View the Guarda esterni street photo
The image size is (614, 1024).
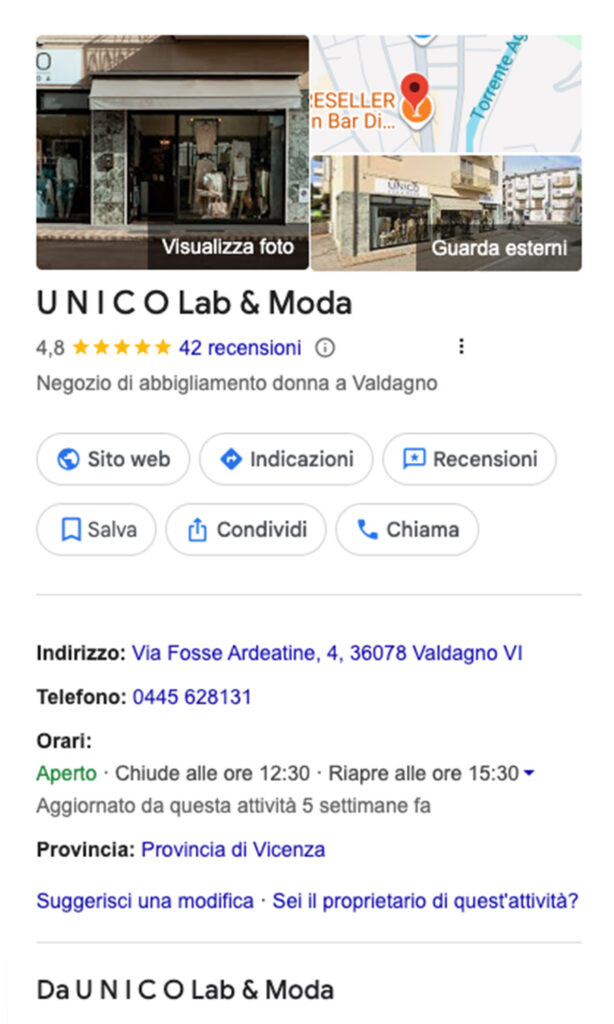pos(445,213)
